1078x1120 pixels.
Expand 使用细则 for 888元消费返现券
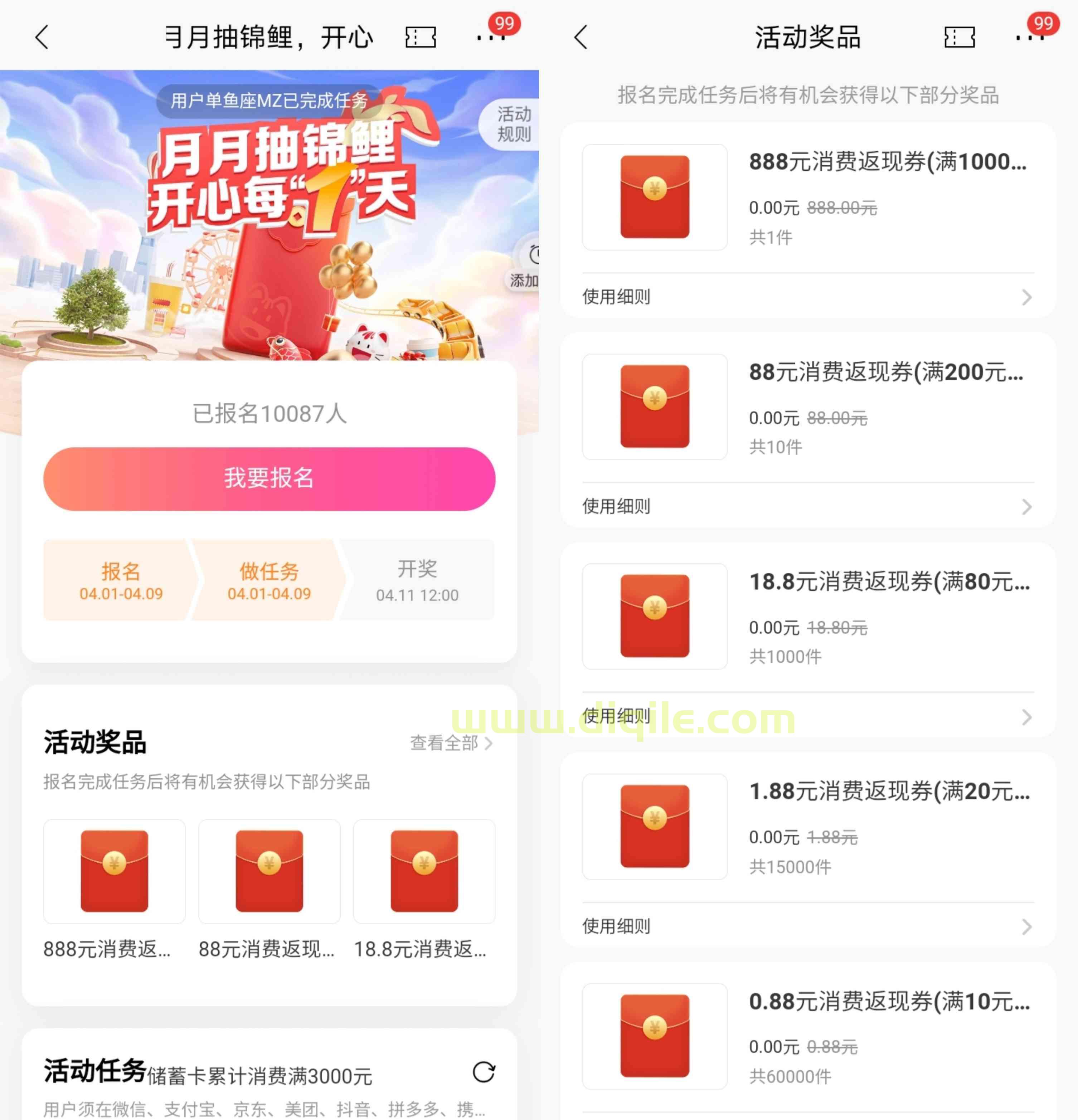coord(808,297)
